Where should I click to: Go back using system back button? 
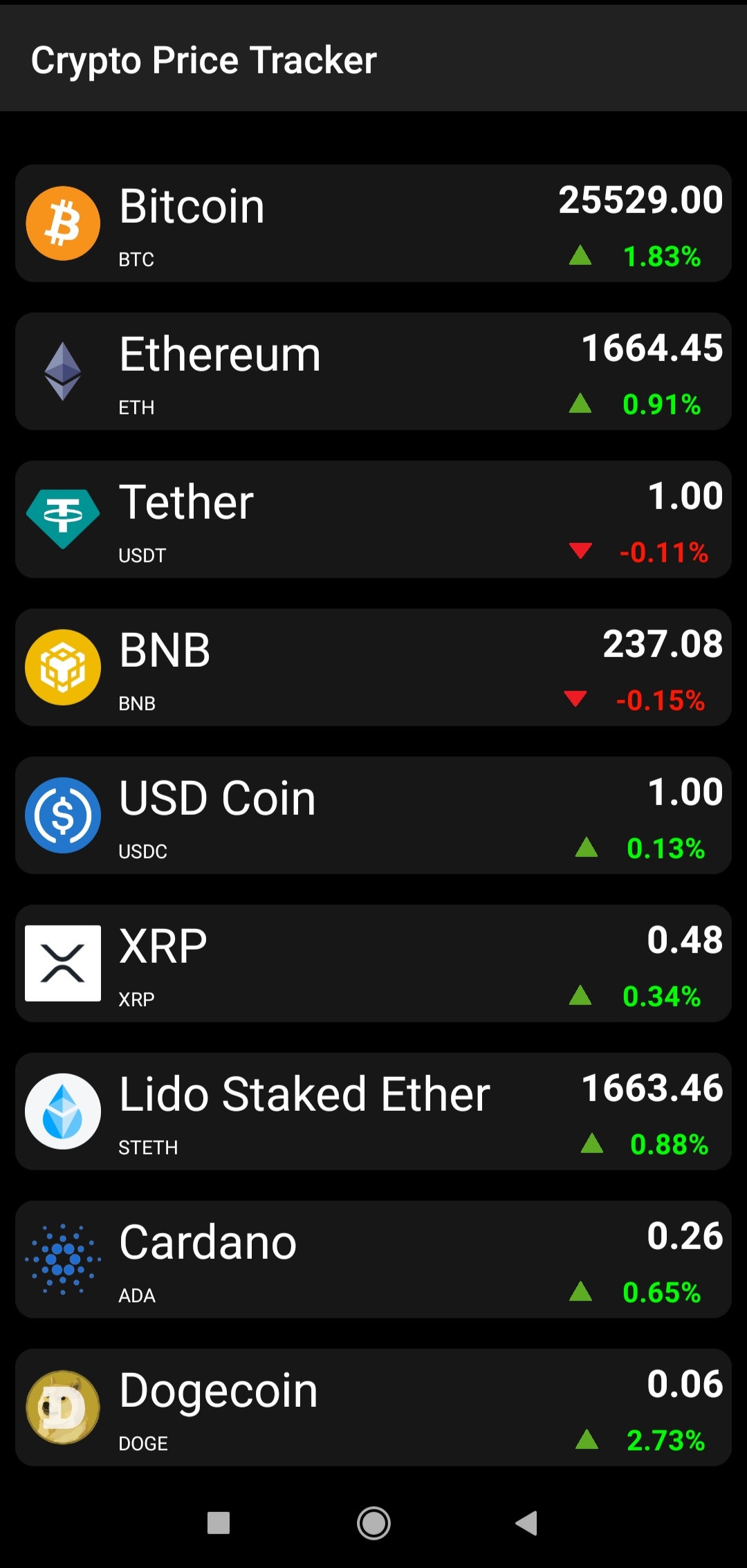coord(527,1523)
